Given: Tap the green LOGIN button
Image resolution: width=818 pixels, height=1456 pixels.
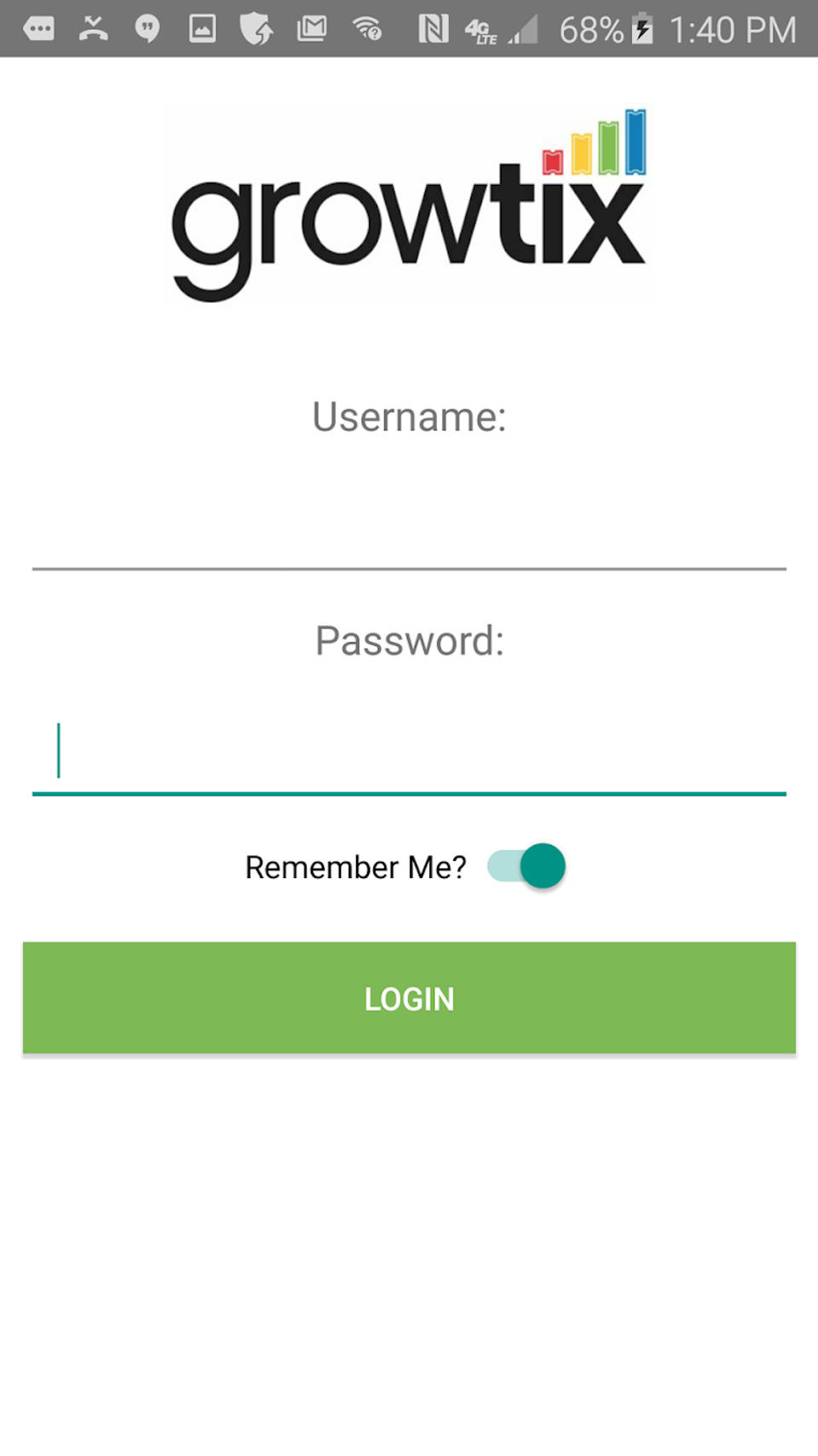Looking at the screenshot, I should pyautogui.click(x=409, y=998).
